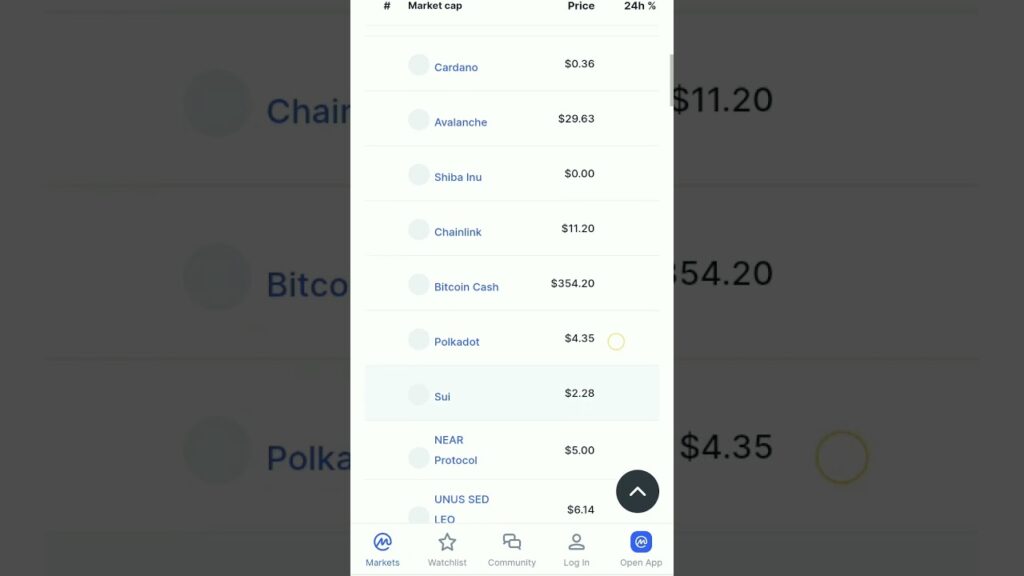Image resolution: width=1024 pixels, height=576 pixels.
Task: Switch to the Watchlist tab
Action: [x=447, y=549]
